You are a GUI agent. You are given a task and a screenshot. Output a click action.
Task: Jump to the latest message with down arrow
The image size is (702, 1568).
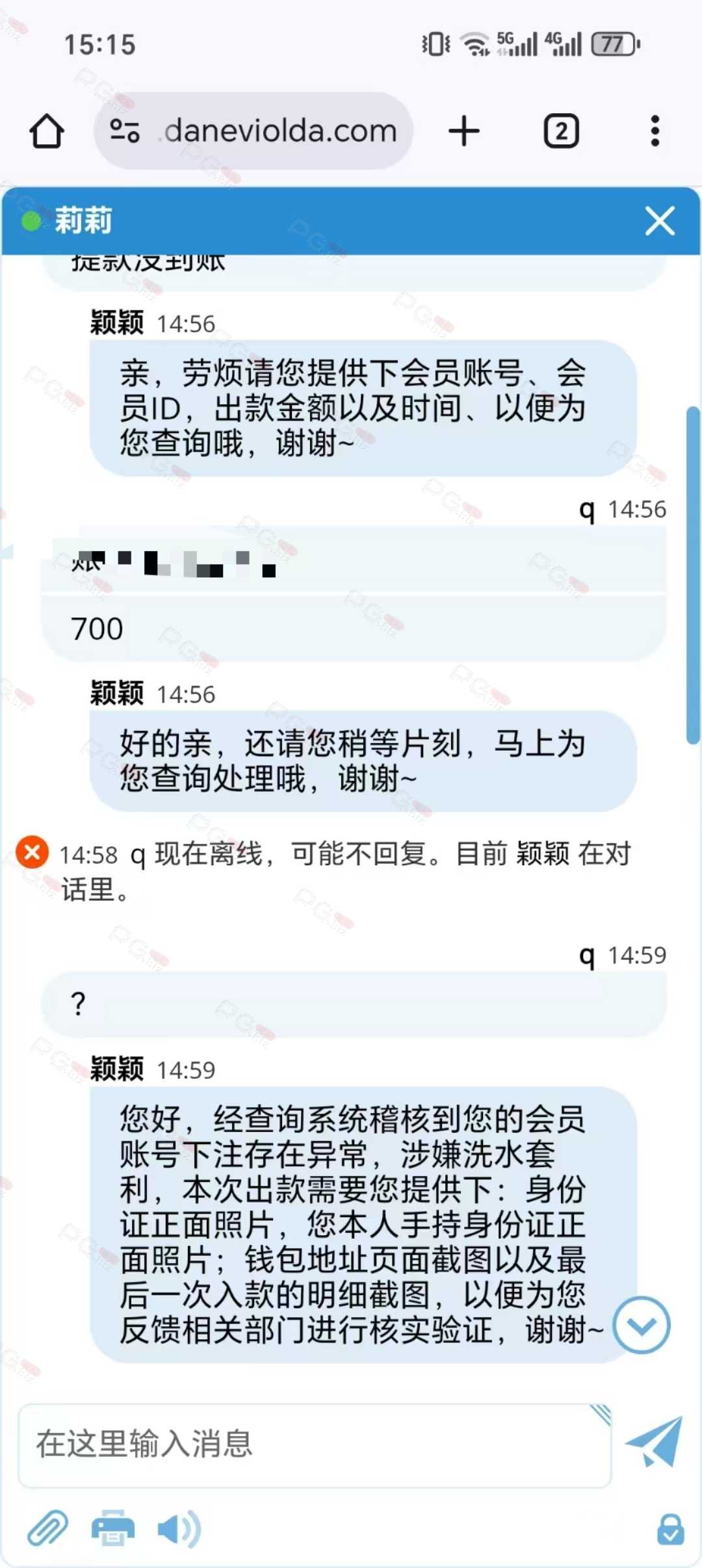[642, 1325]
